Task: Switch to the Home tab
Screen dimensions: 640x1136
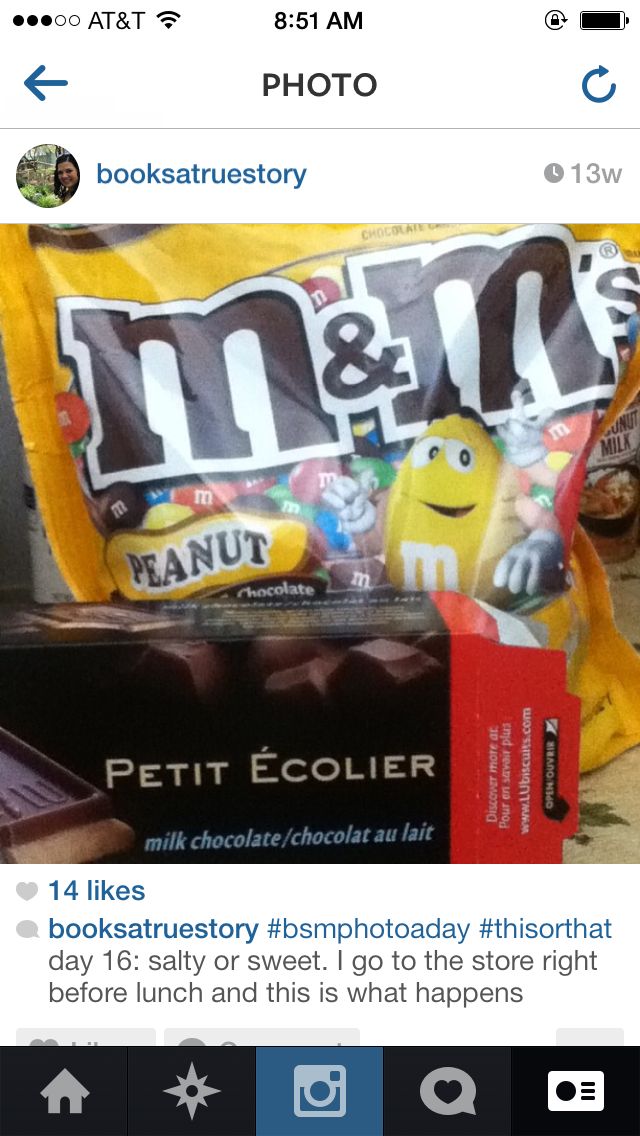Action: (64, 1091)
